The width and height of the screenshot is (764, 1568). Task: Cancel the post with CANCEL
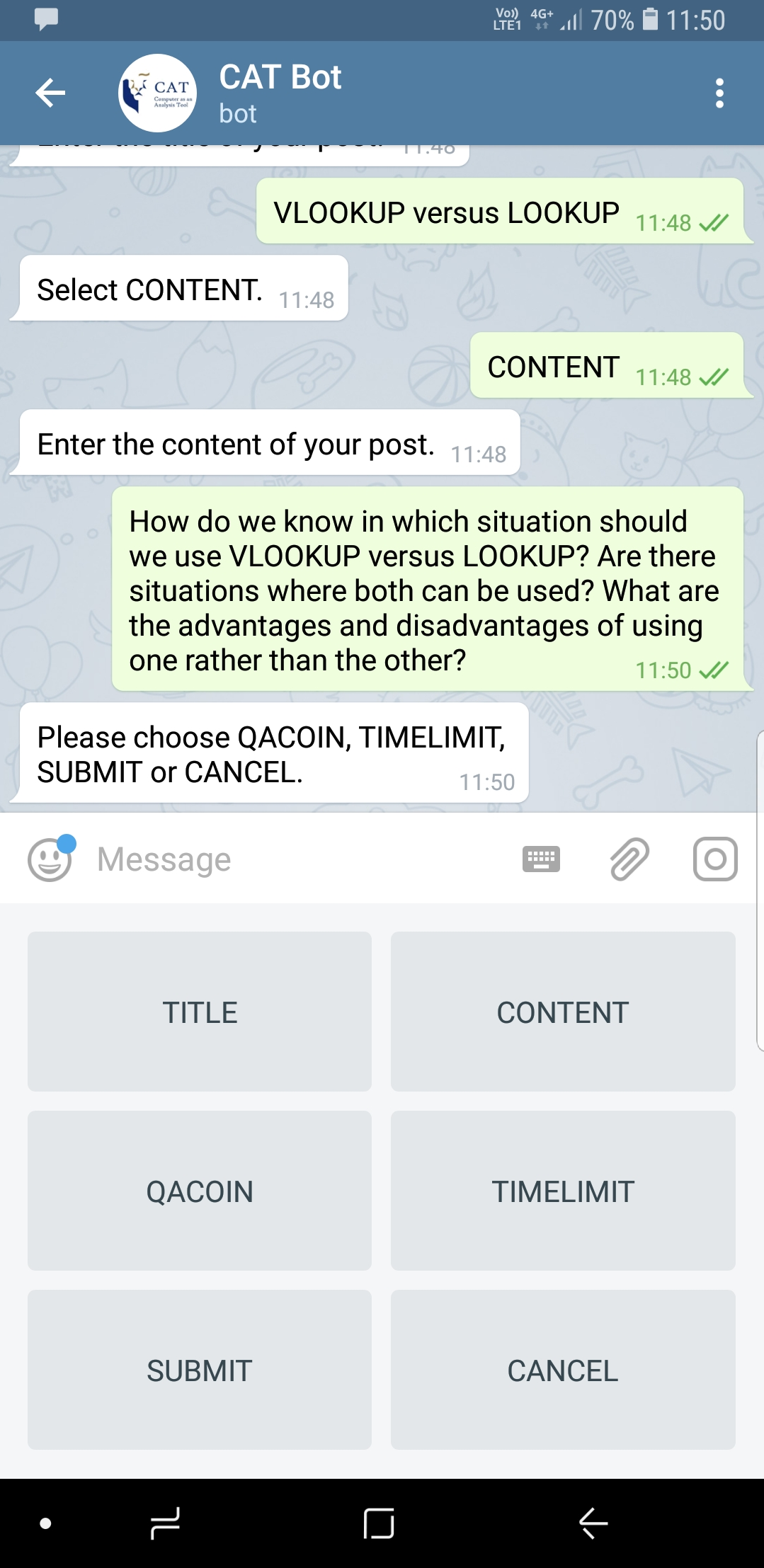(563, 1370)
